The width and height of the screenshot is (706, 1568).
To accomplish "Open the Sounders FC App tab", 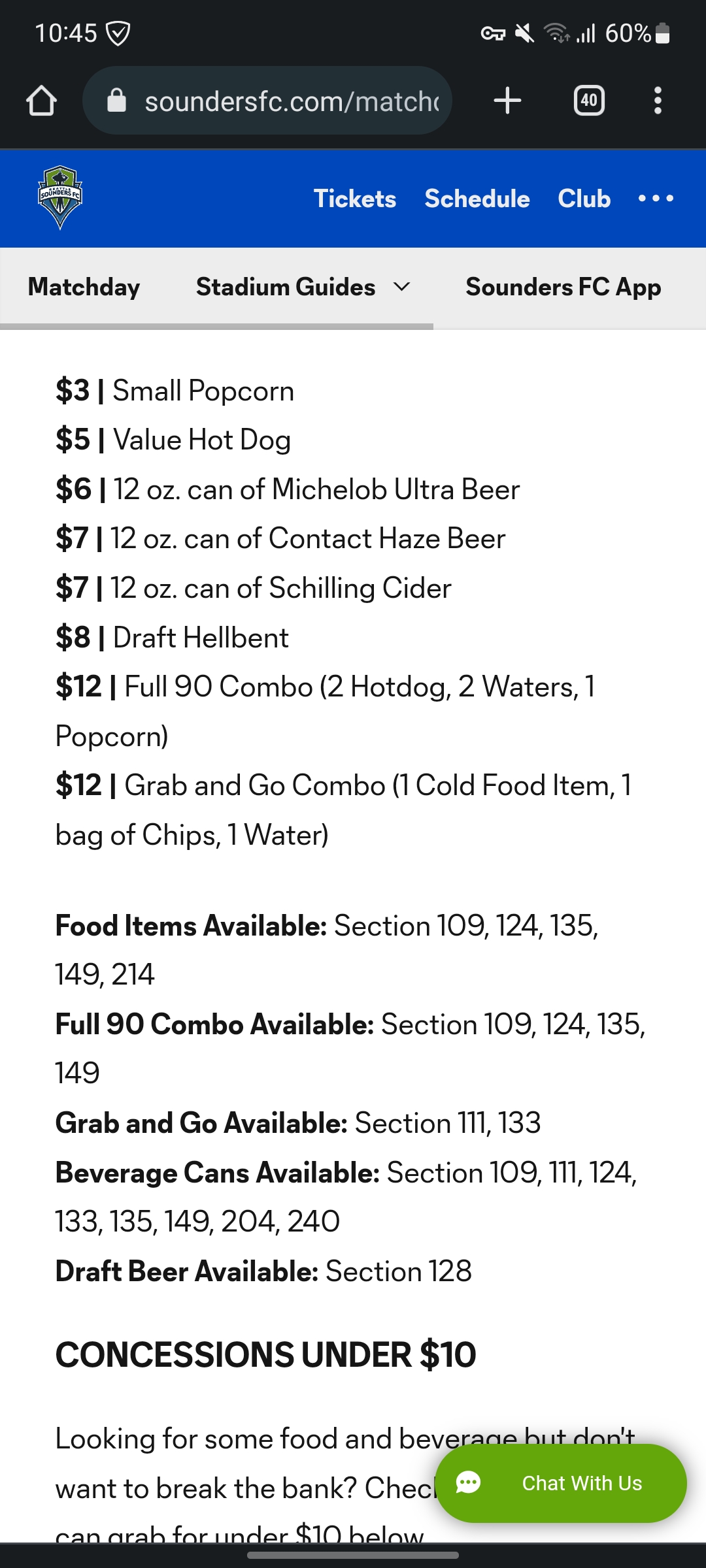I will point(563,287).
